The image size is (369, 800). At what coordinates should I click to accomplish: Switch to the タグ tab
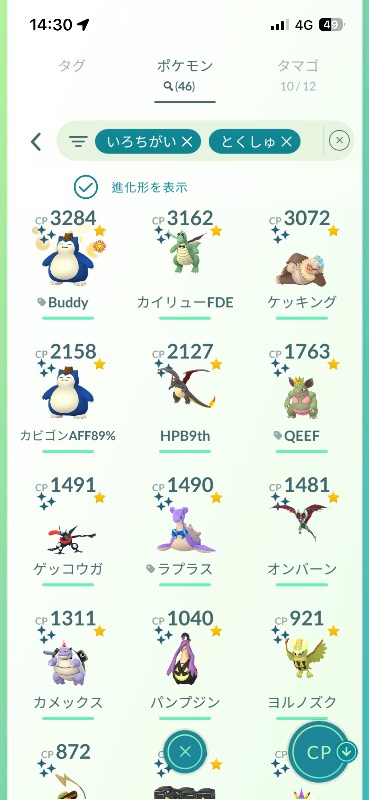(x=72, y=66)
